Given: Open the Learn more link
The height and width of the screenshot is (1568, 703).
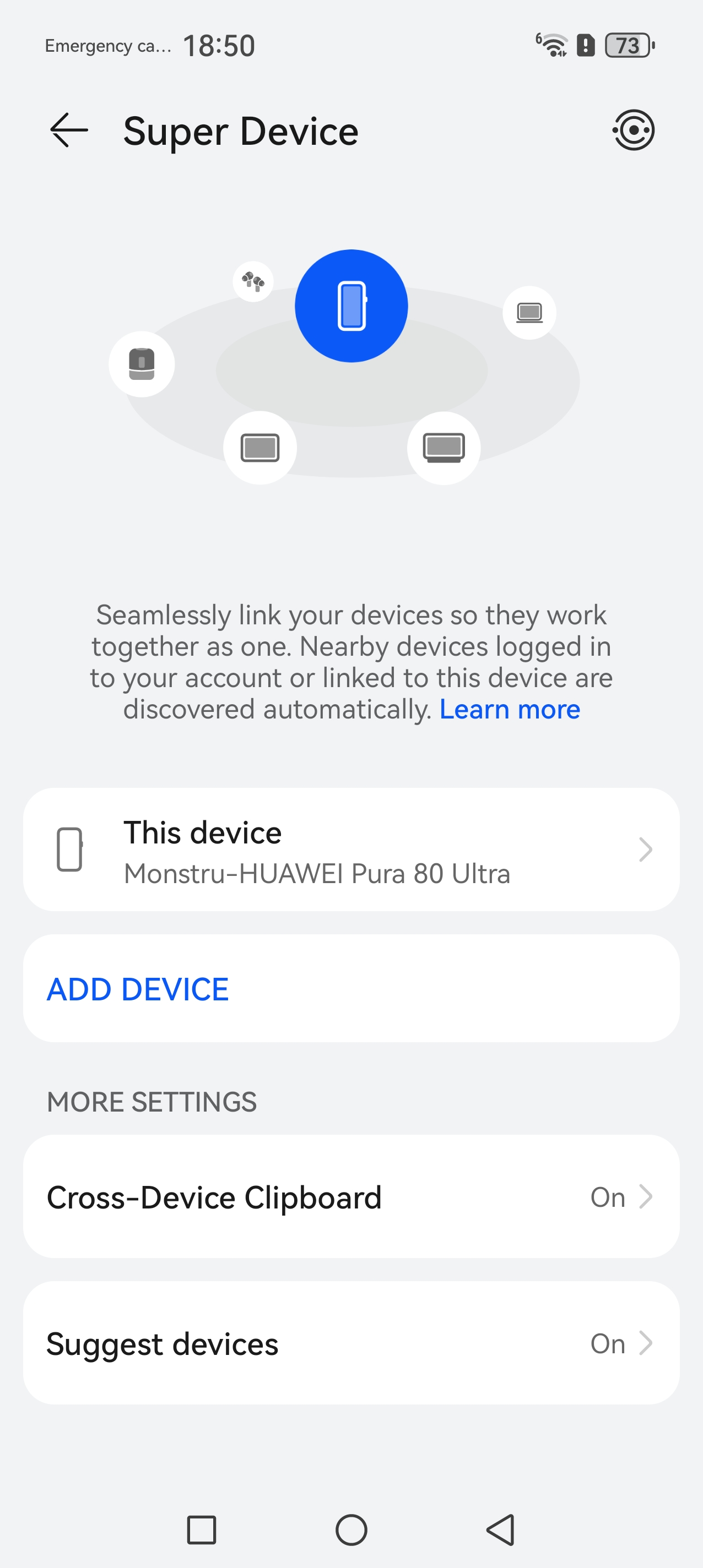Looking at the screenshot, I should 509,710.
